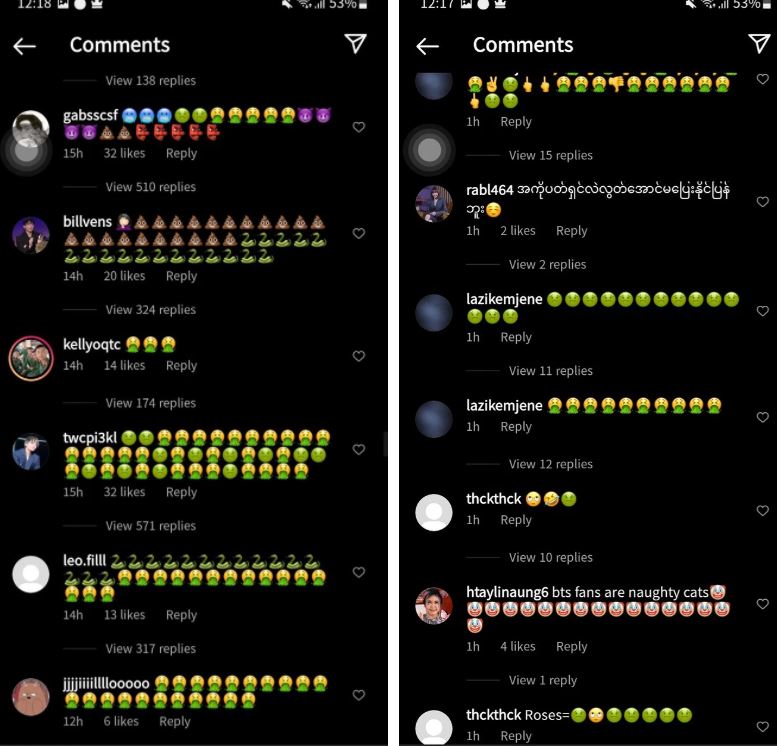Viewport: 777px width, 746px height.
Task: Expand the 12 replies thread
Action: coord(550,464)
